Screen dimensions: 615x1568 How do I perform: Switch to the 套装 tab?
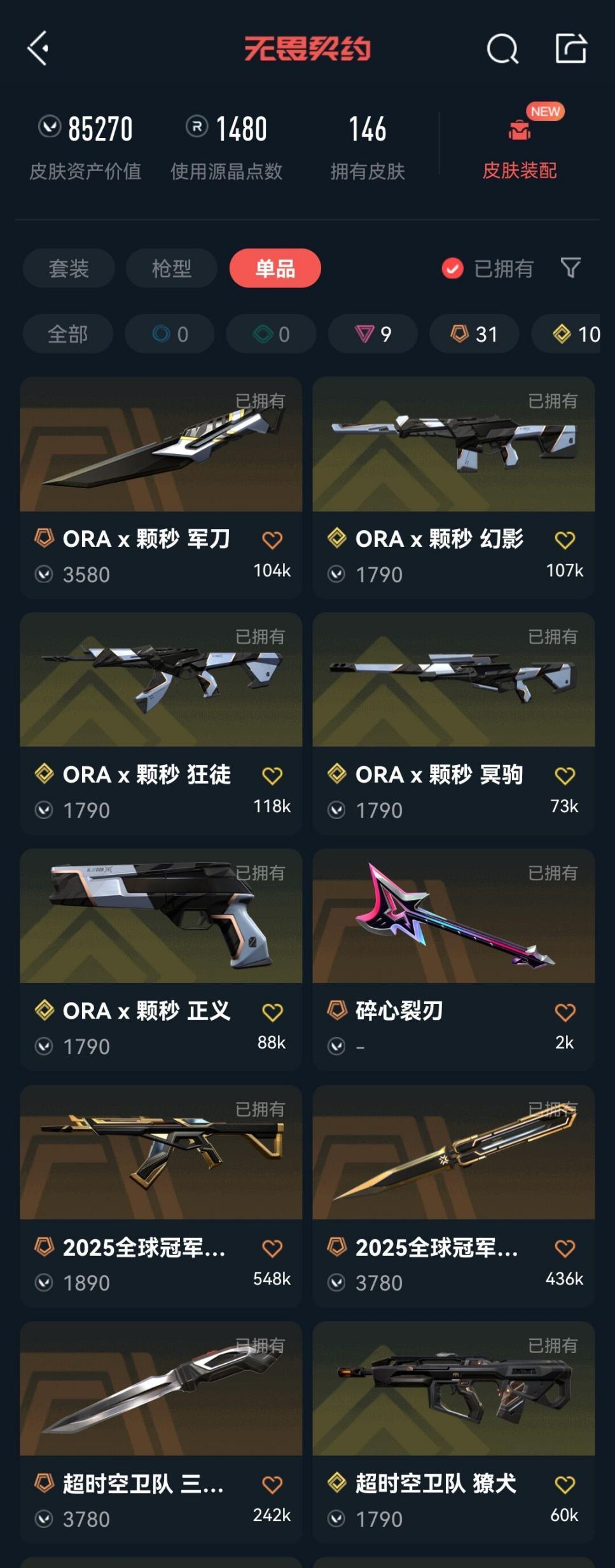click(69, 268)
